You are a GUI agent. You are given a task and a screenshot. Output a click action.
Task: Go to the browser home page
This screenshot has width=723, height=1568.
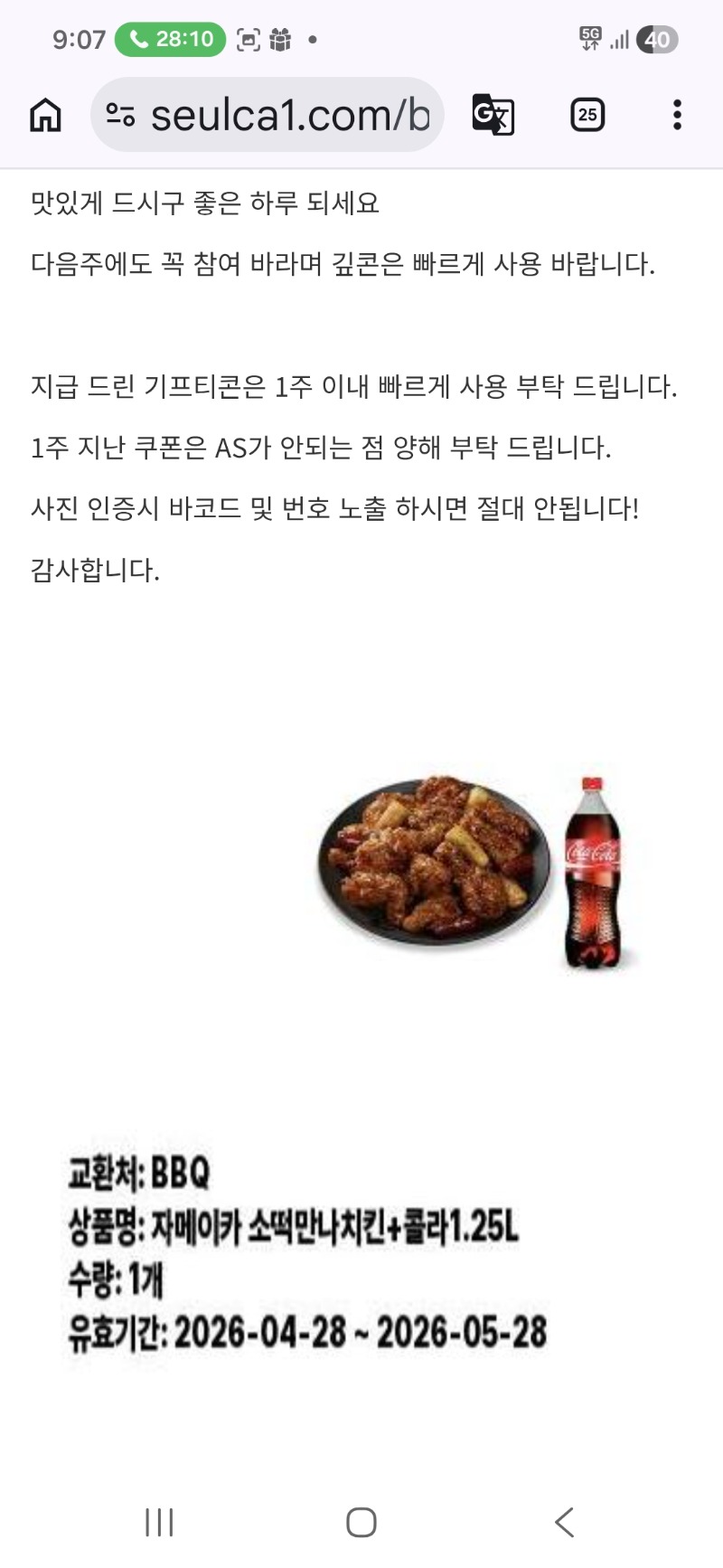coord(45,115)
